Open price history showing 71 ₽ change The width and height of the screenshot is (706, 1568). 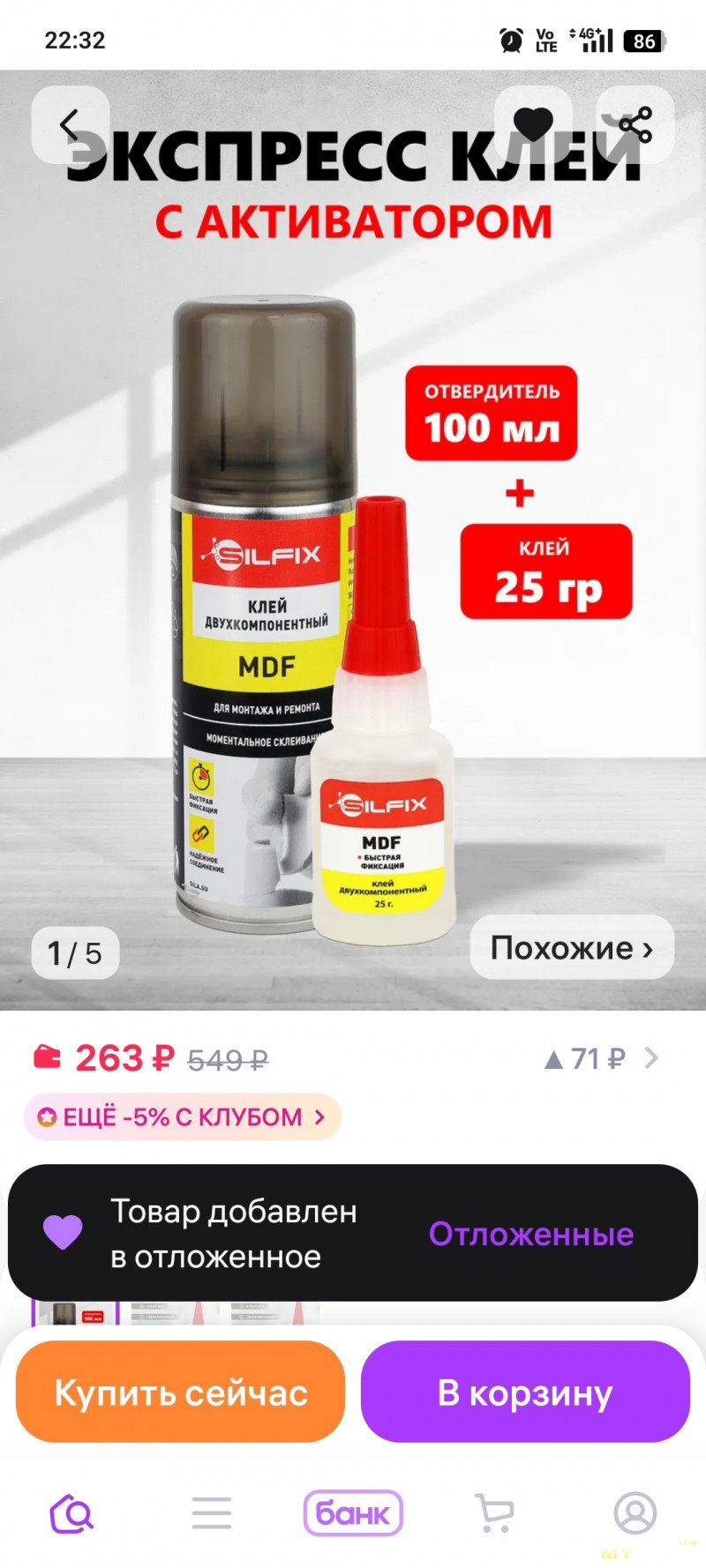pos(600,1058)
